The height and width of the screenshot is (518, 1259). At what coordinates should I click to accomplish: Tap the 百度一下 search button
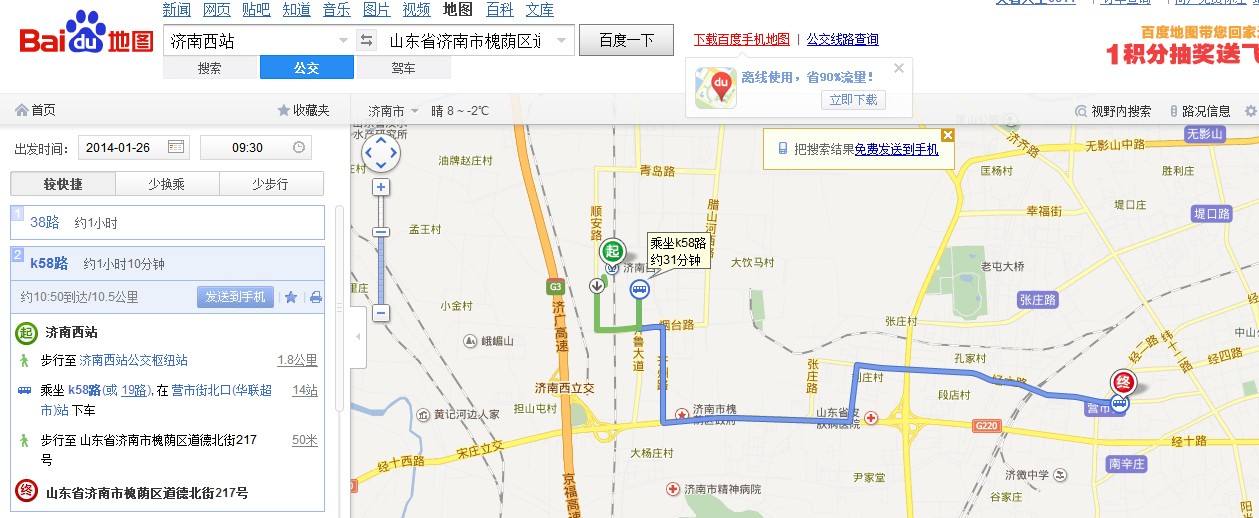click(626, 40)
